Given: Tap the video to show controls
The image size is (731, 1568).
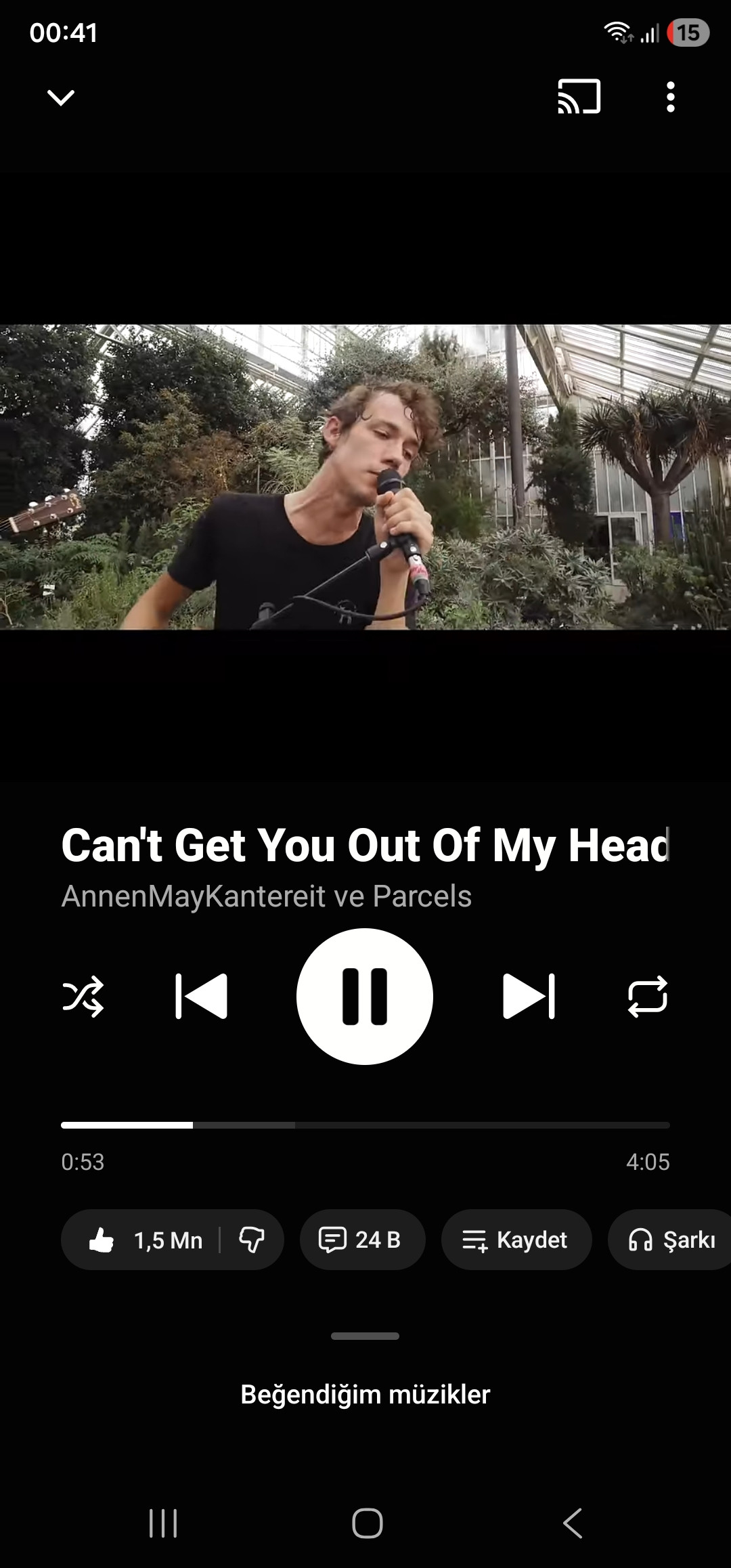Looking at the screenshot, I should [365, 477].
